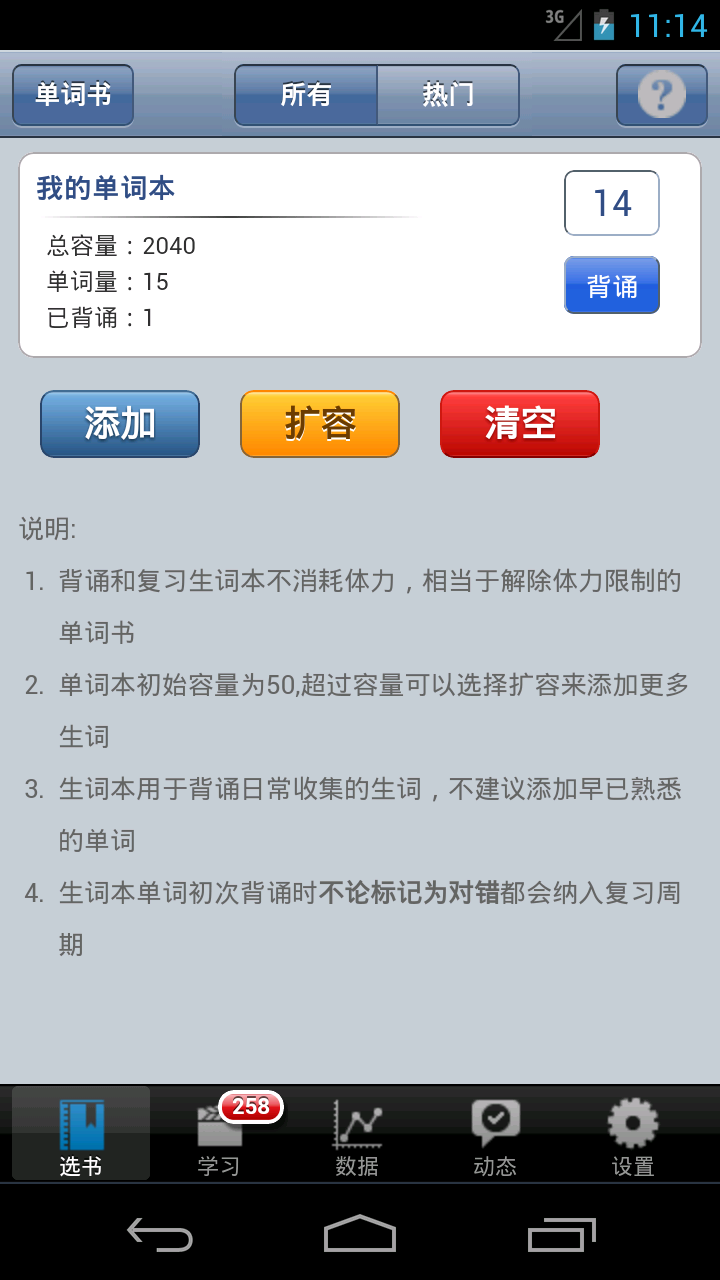The image size is (720, 1280).
Task: Click the number field showing 14
Action: 611,203
